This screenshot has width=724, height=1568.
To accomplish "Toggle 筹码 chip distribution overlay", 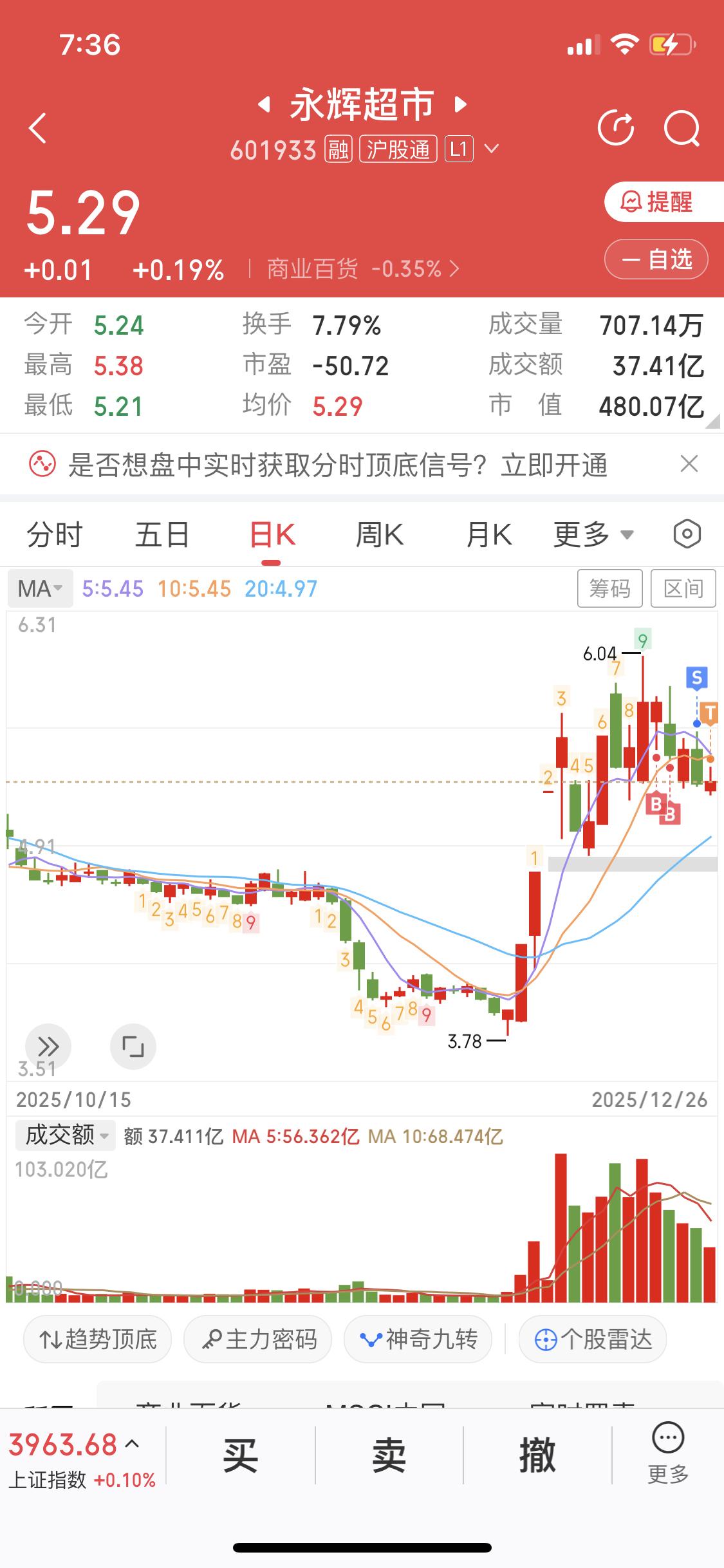I will (x=610, y=588).
